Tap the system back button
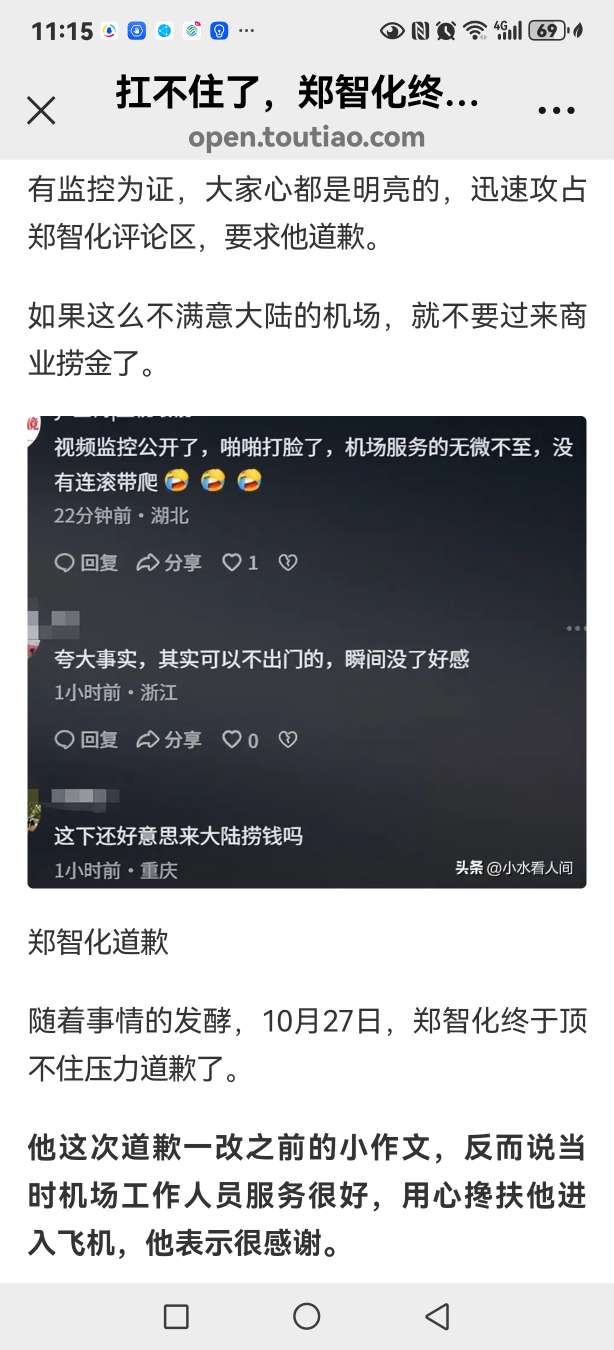Screen dimensions: 614x1350 click(x=437, y=1316)
